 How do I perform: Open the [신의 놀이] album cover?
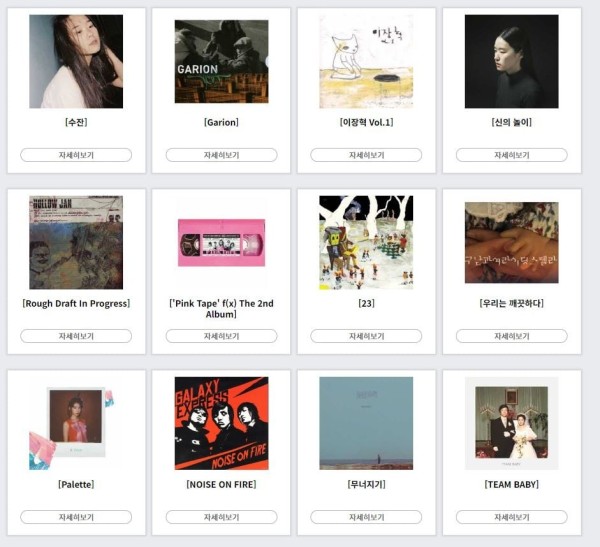[x=511, y=61]
